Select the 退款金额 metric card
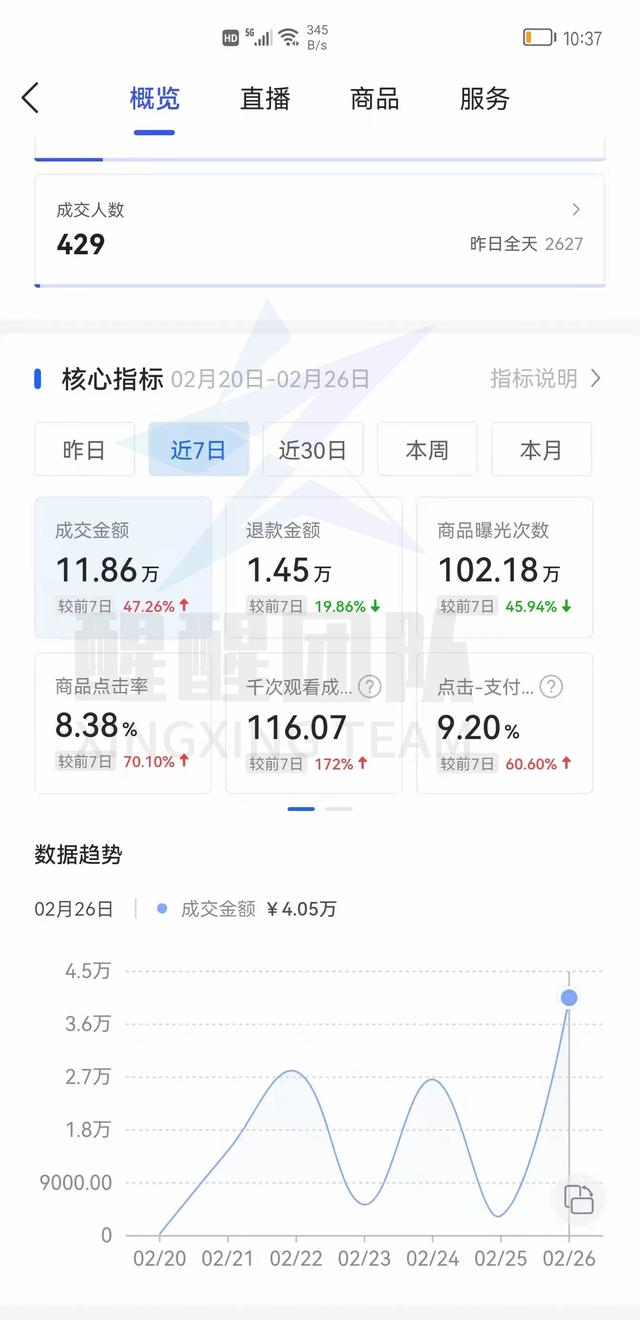640x1320 pixels. (314, 567)
